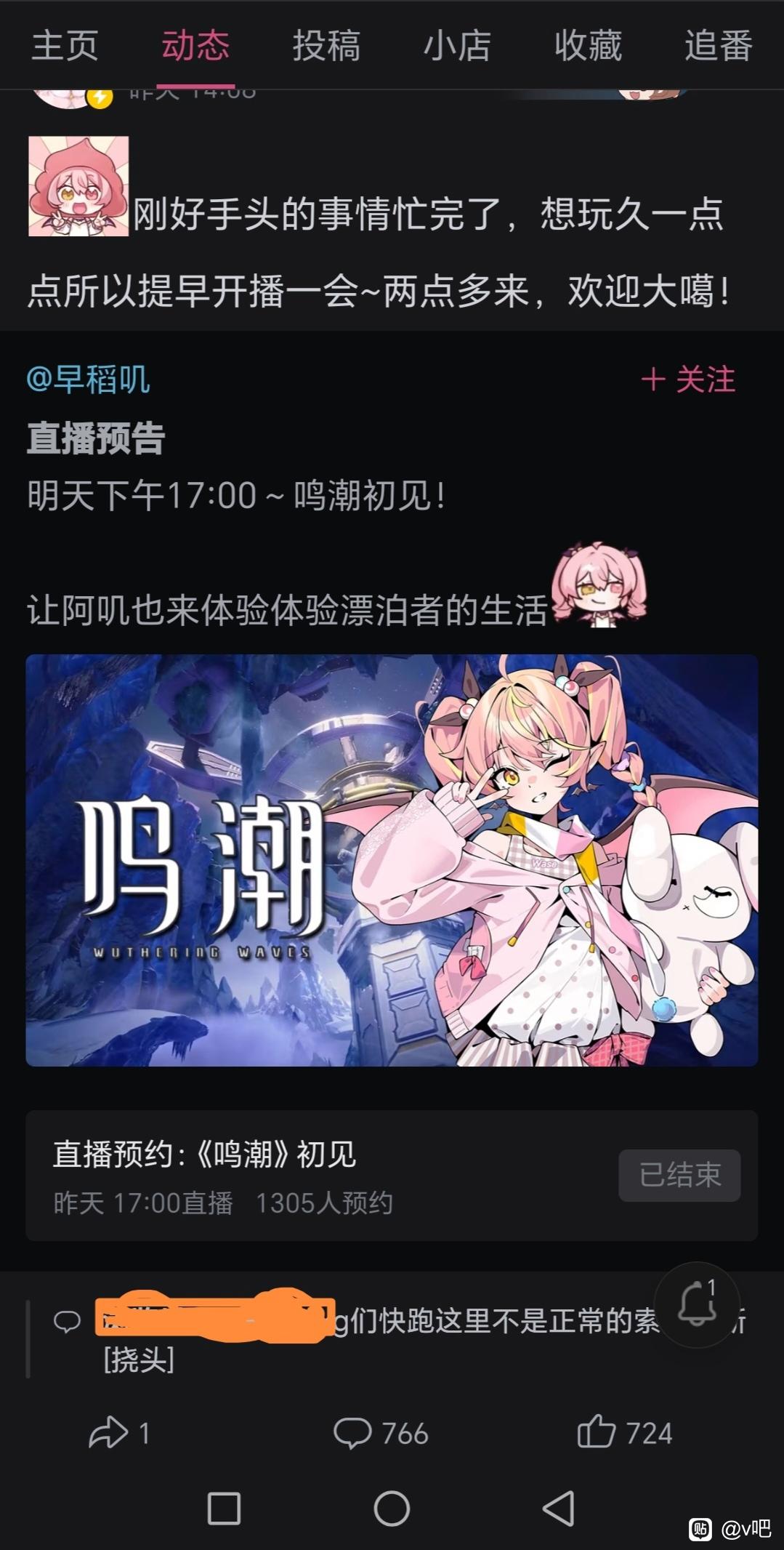Open the 追番 tab

pos(719,46)
